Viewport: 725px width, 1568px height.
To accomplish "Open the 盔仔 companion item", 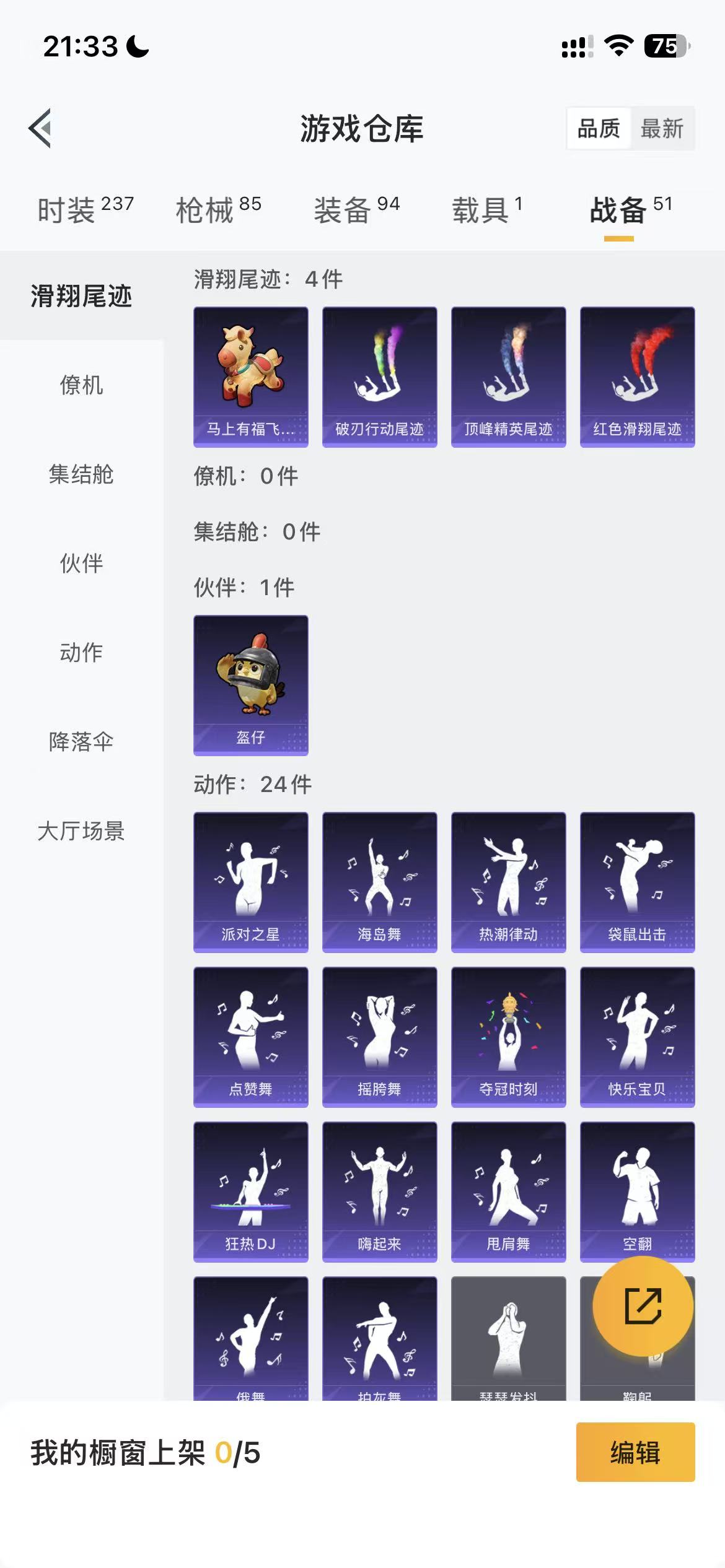I will (x=250, y=685).
